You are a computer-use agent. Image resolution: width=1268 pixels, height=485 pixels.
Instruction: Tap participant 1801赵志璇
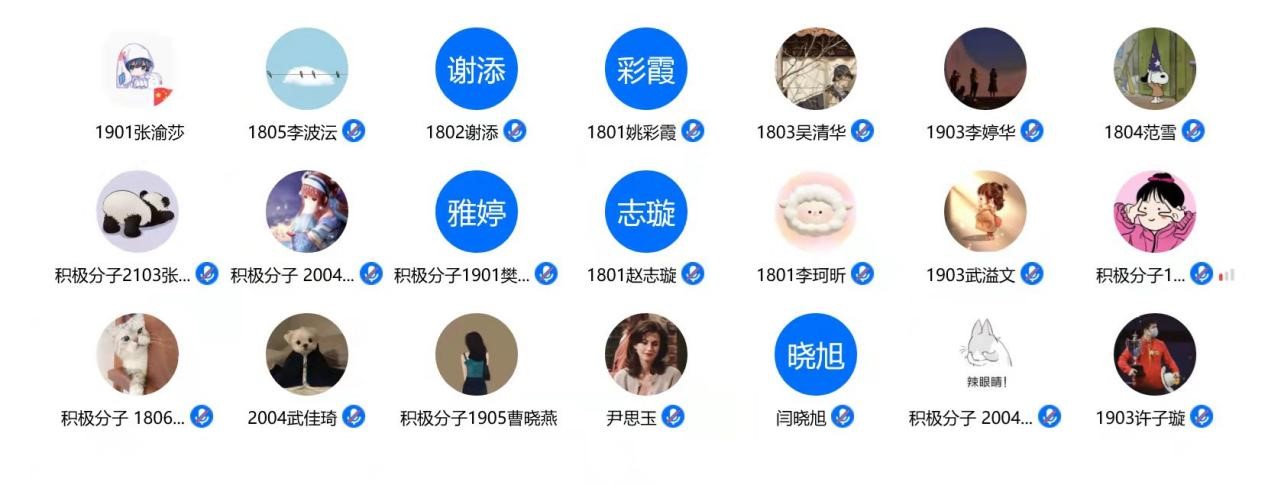646,212
